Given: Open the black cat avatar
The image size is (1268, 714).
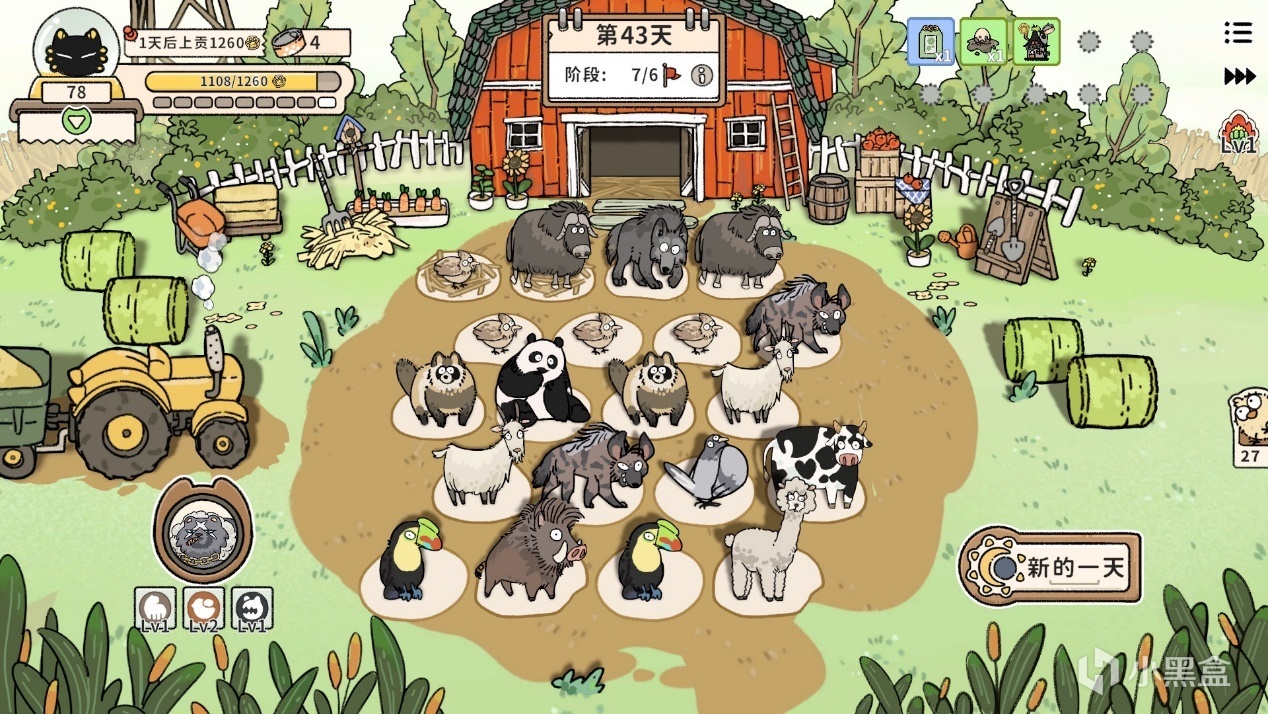Looking at the screenshot, I should [x=76, y=45].
